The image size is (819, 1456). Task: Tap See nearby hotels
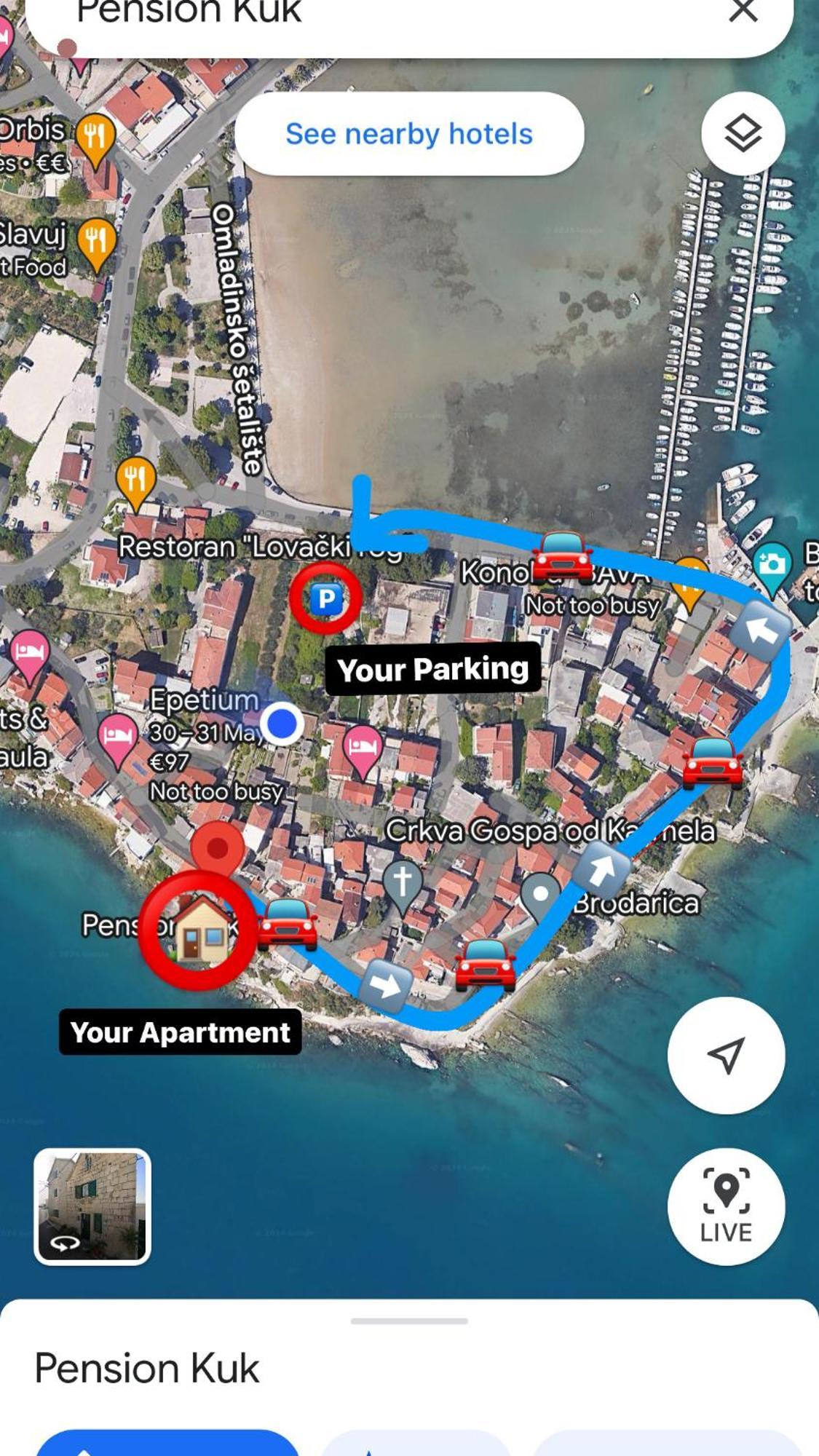click(x=409, y=134)
